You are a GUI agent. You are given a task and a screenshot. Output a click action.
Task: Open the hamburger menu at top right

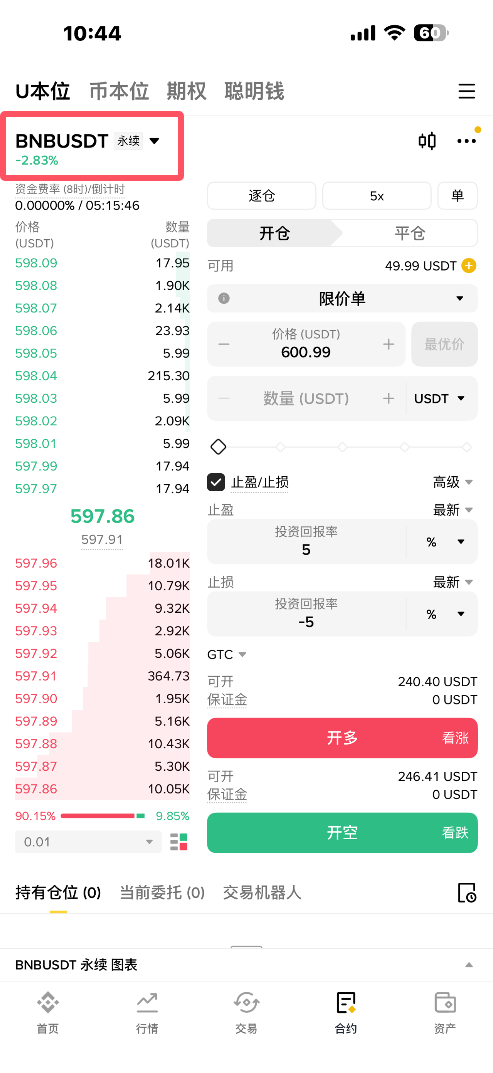[x=467, y=92]
